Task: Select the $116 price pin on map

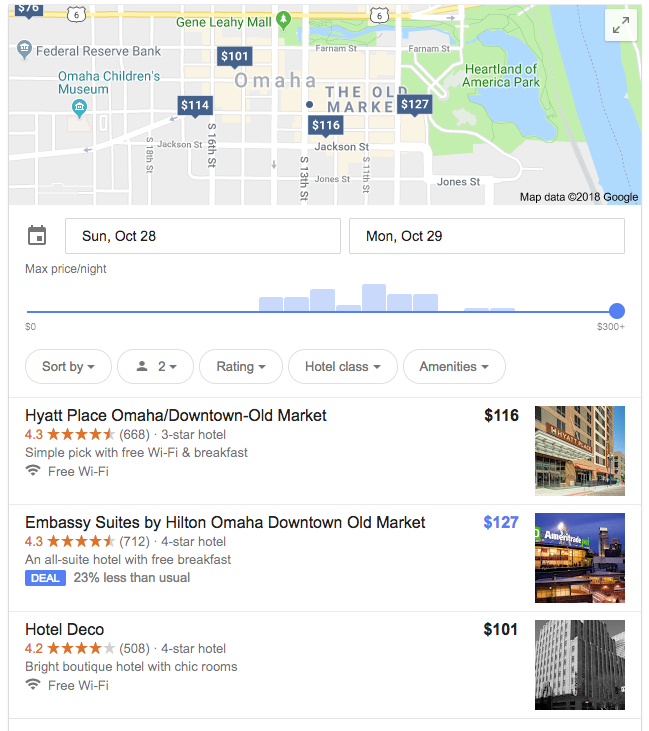Action: coord(326,125)
